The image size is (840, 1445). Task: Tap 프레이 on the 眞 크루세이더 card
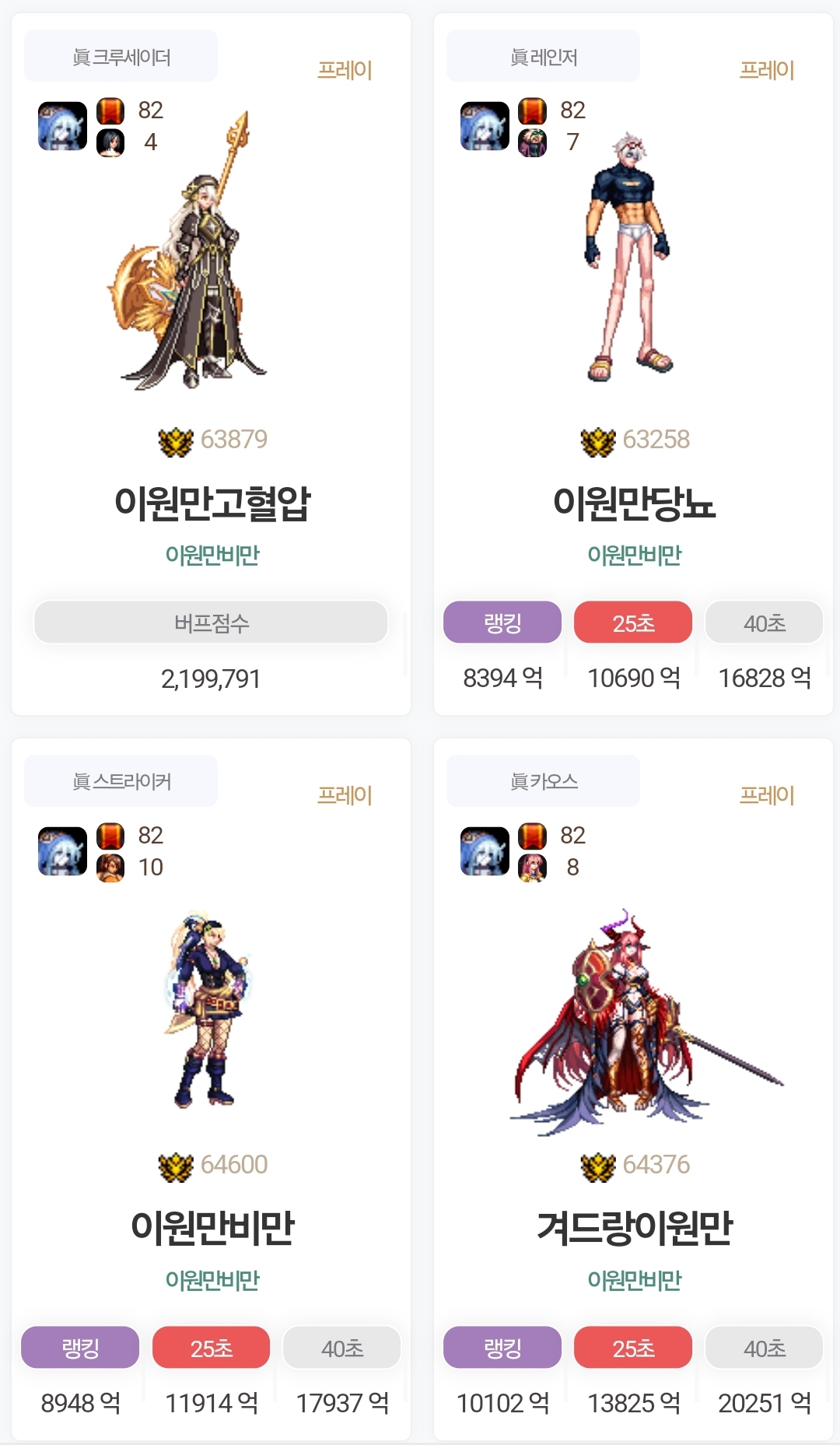click(345, 70)
